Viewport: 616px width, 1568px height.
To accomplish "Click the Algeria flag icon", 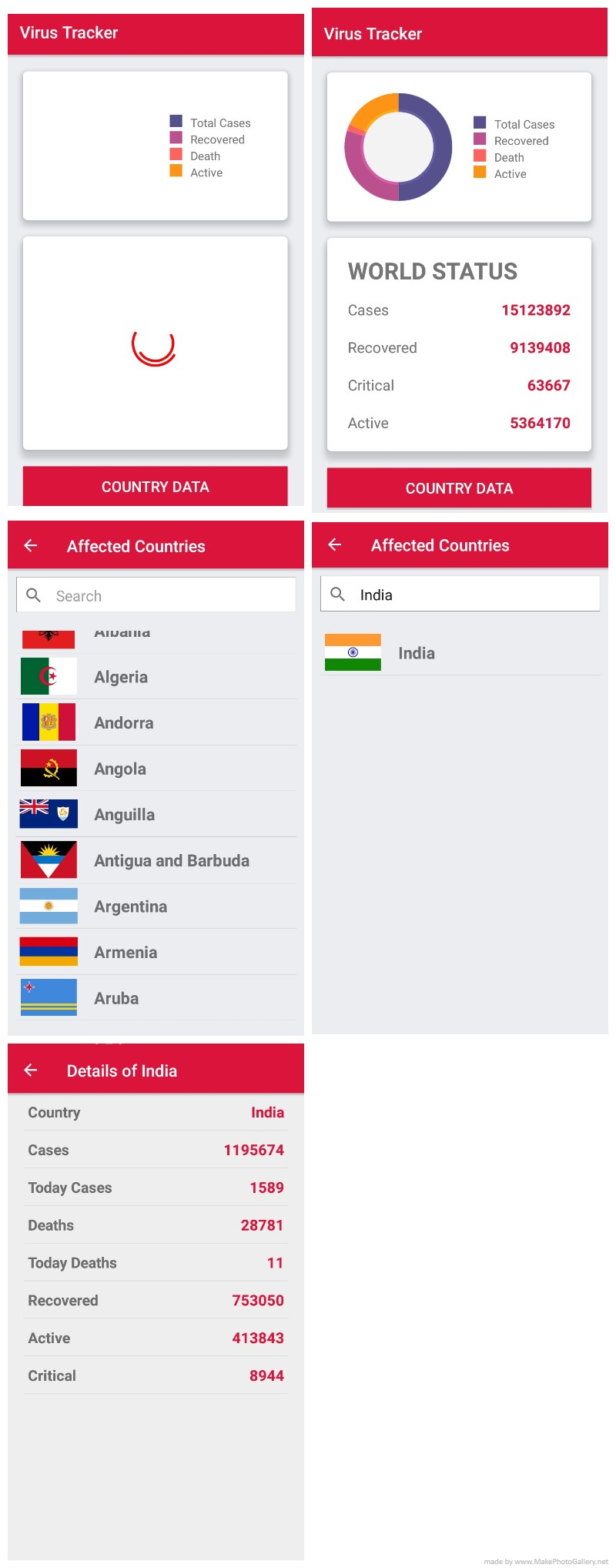I will [48, 675].
